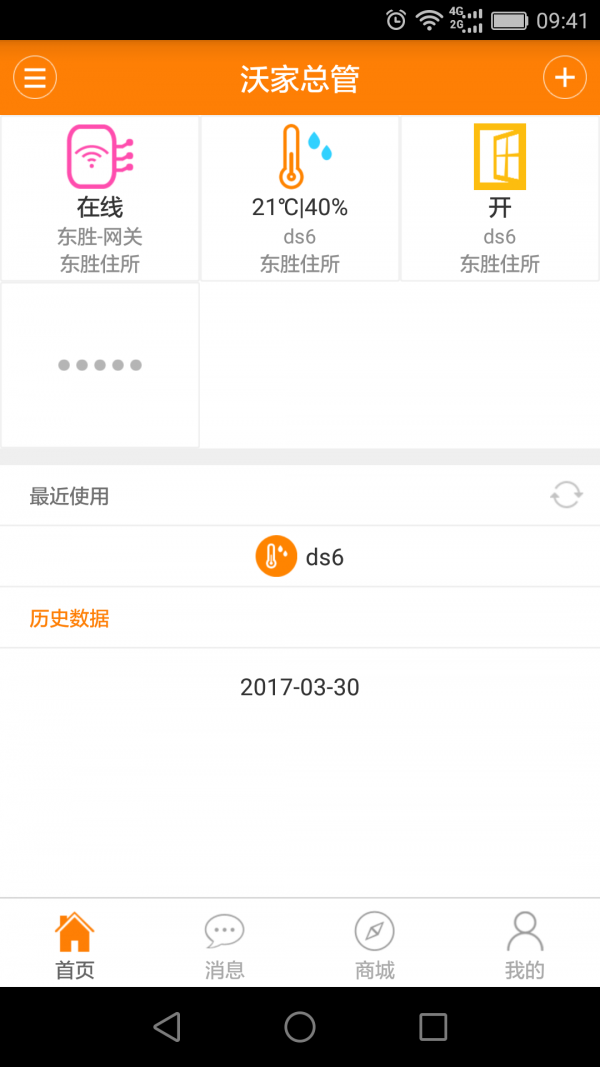
Task: Go to the 我的 tab
Action: click(524, 944)
